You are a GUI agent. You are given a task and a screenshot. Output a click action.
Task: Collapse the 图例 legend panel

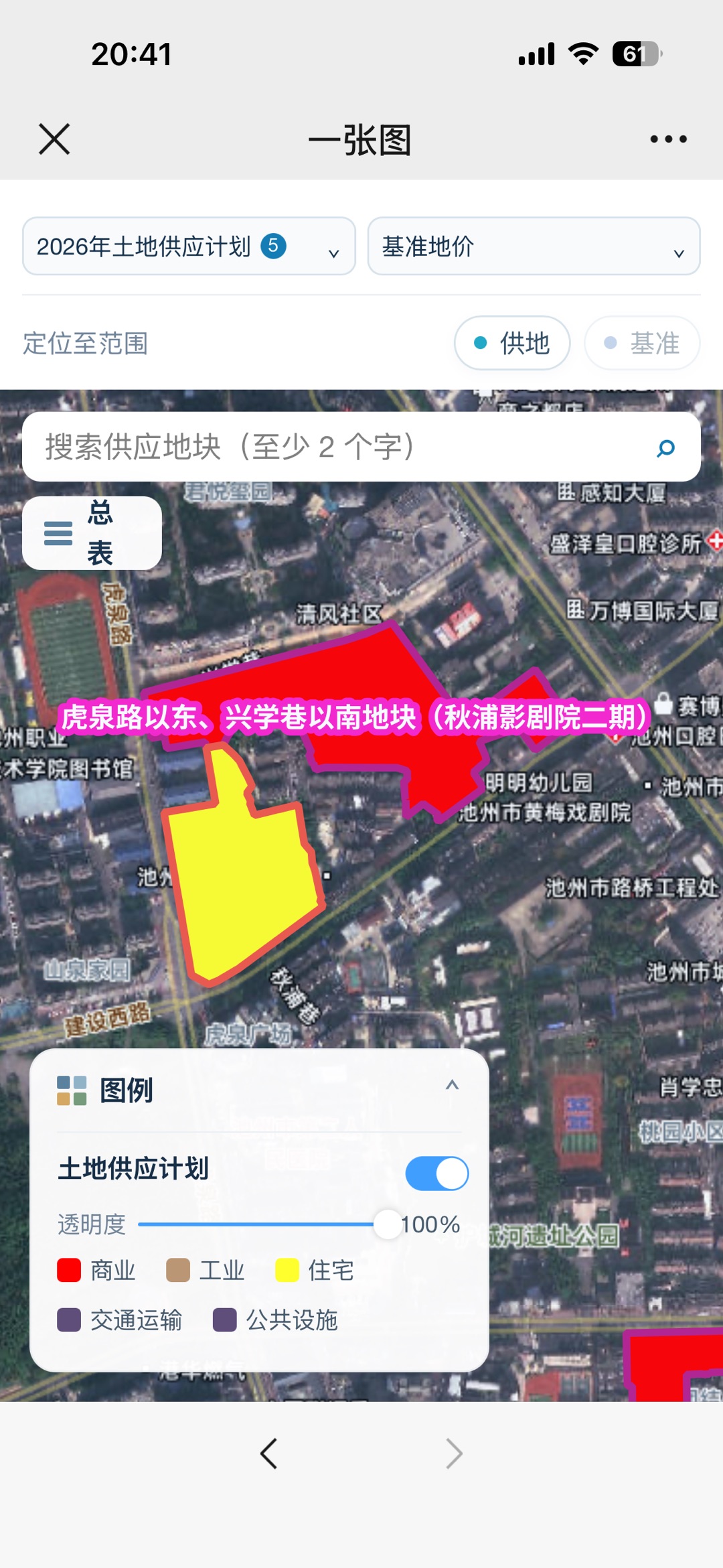453,1084
